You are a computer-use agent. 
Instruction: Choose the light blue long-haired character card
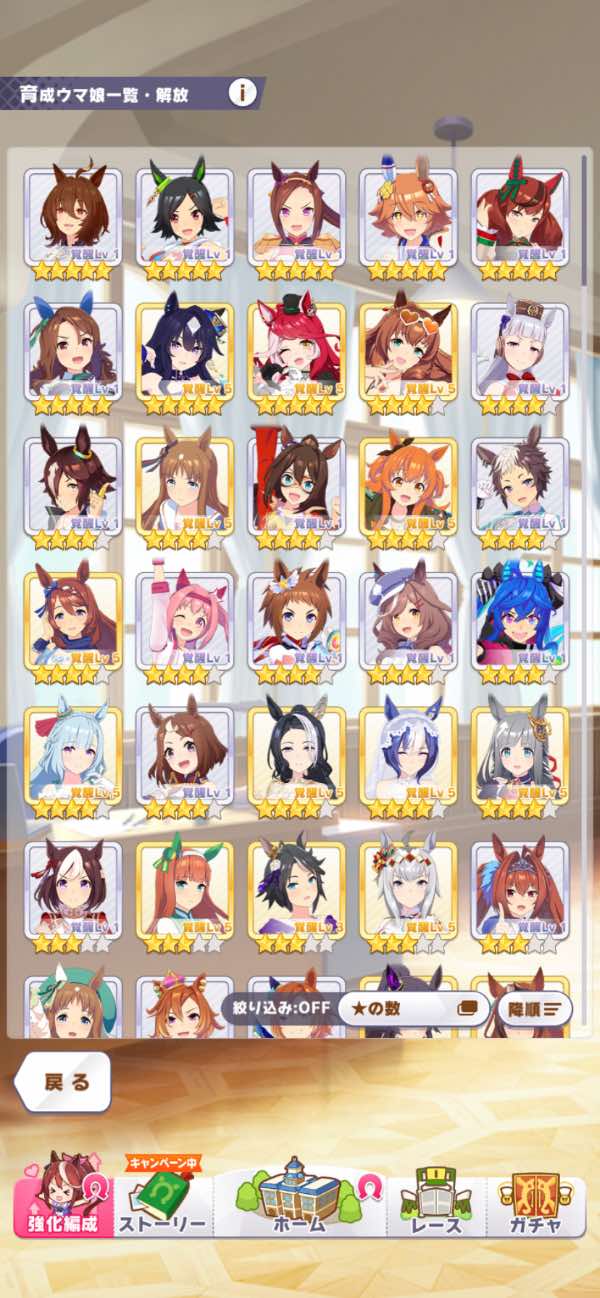pos(73,755)
